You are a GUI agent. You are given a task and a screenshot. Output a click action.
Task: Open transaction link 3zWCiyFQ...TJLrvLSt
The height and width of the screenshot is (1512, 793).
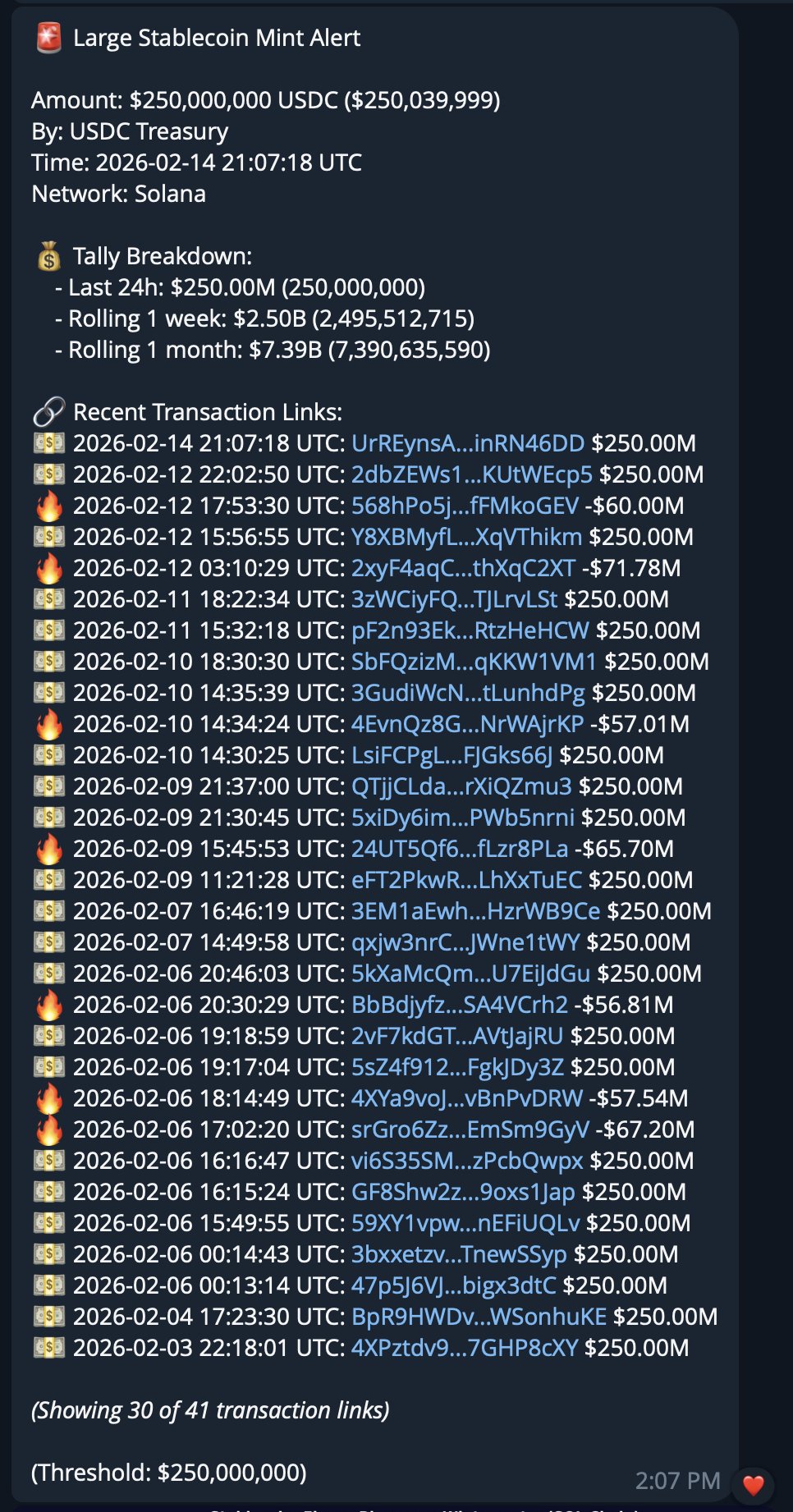point(454,600)
